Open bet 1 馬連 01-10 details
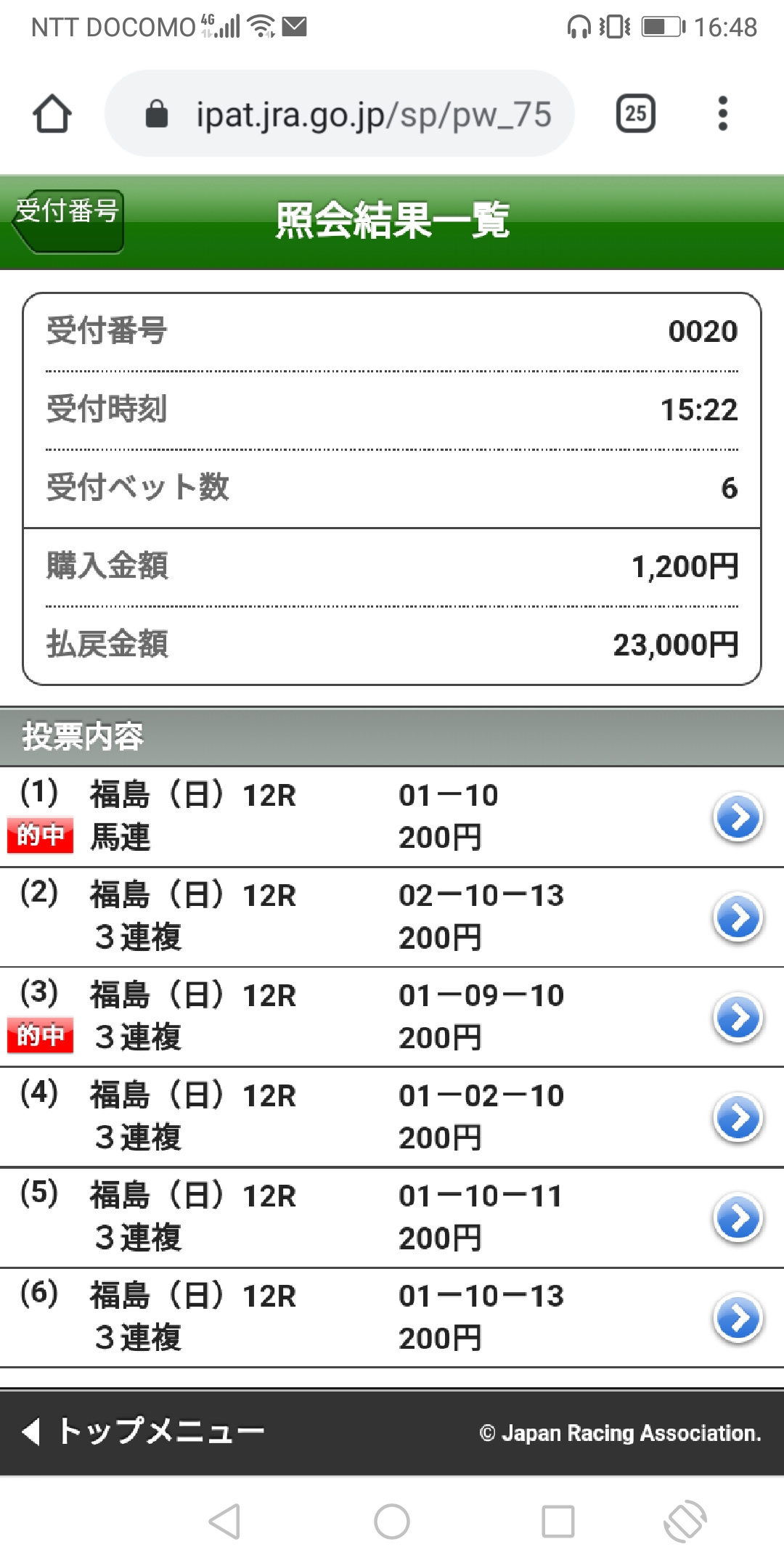The height and width of the screenshot is (1568, 784). point(738,817)
